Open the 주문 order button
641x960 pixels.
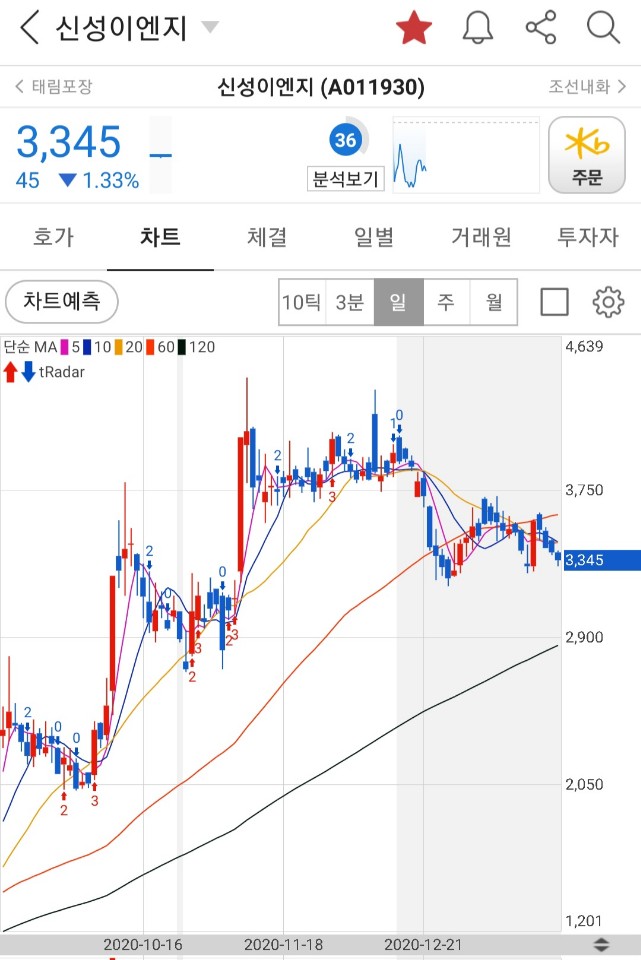coord(587,156)
